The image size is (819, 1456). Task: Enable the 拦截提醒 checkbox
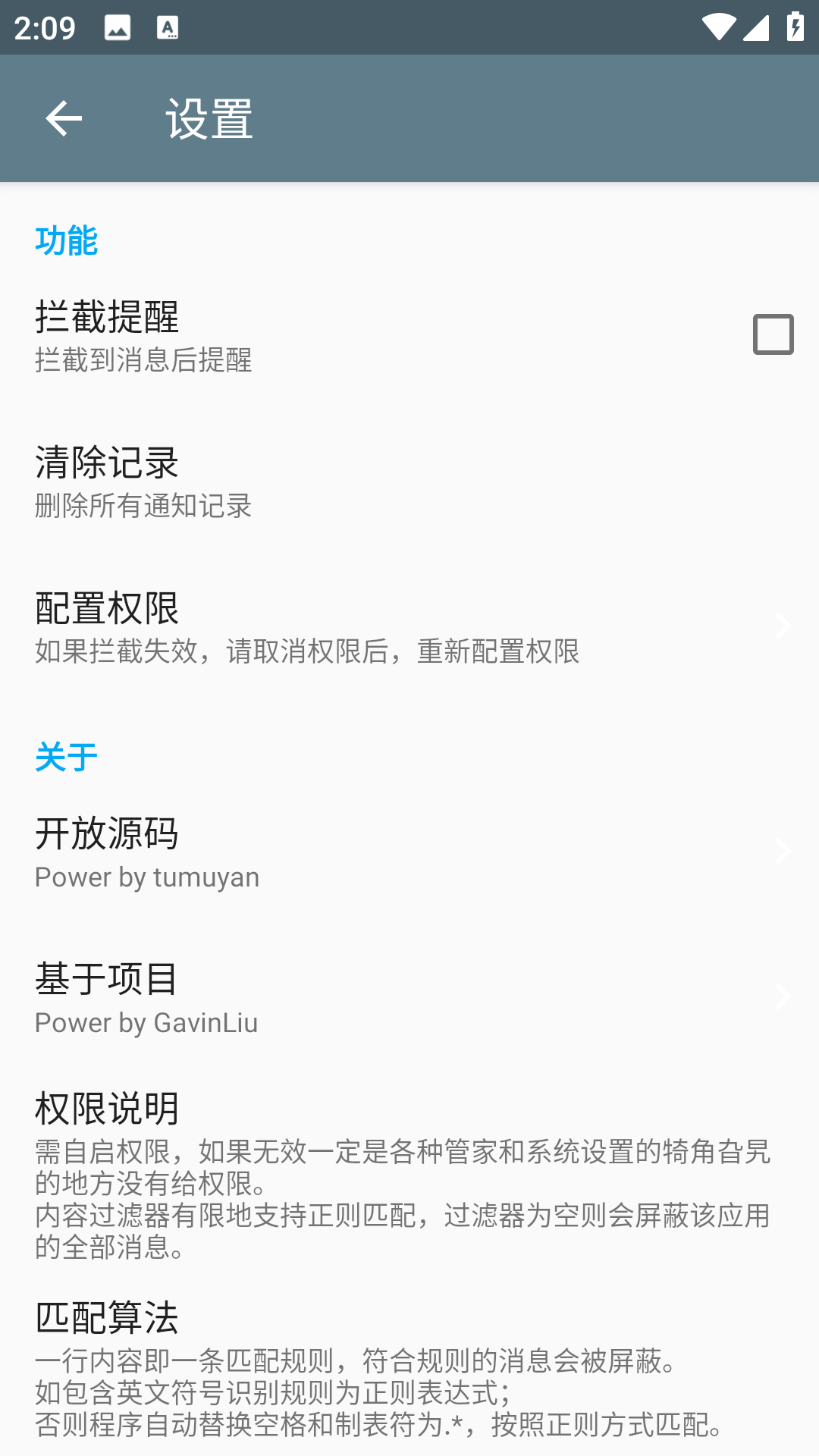pyautogui.click(x=773, y=334)
